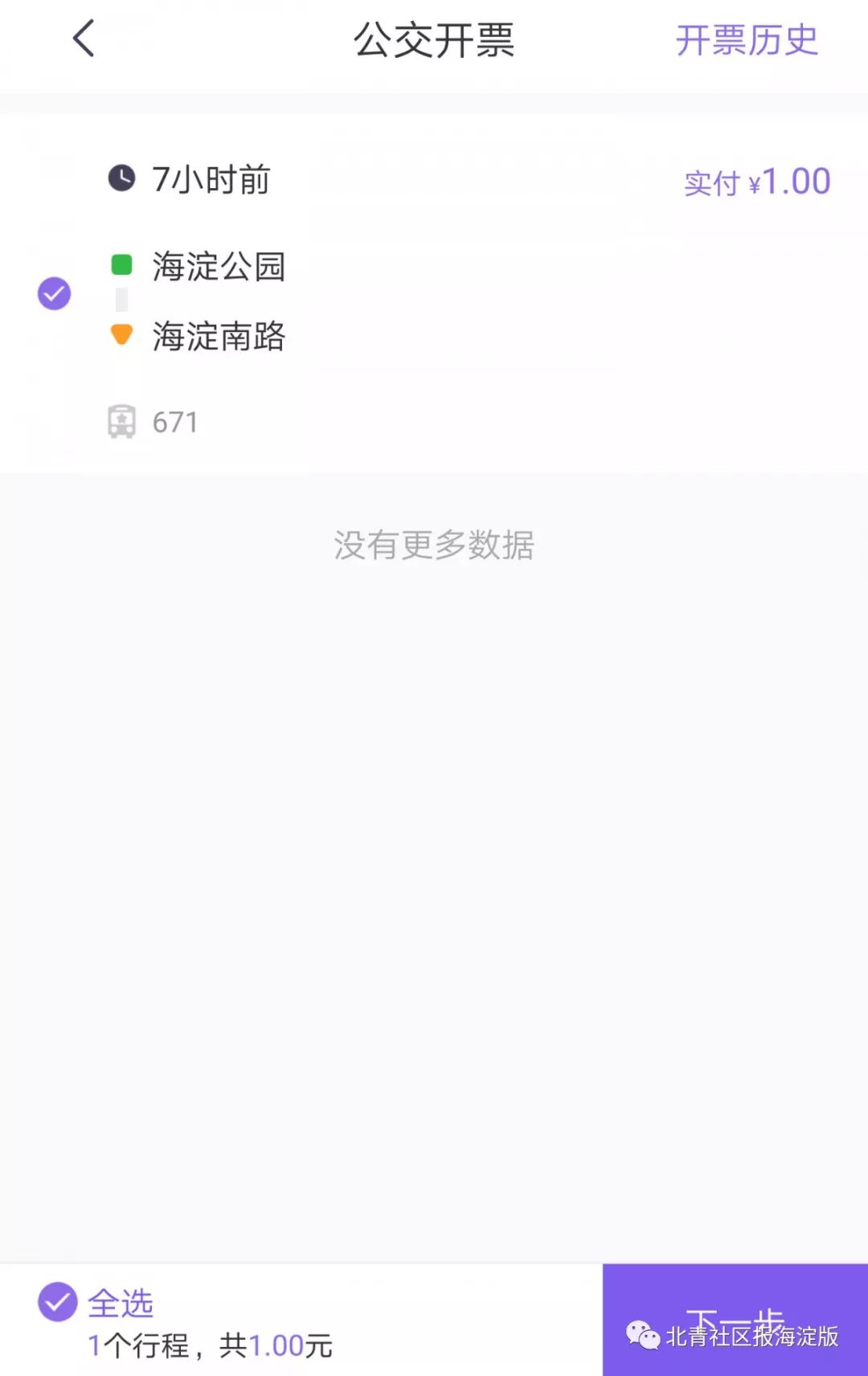
Task: Click the green origin marker for 海淀公园
Action: pos(123,264)
